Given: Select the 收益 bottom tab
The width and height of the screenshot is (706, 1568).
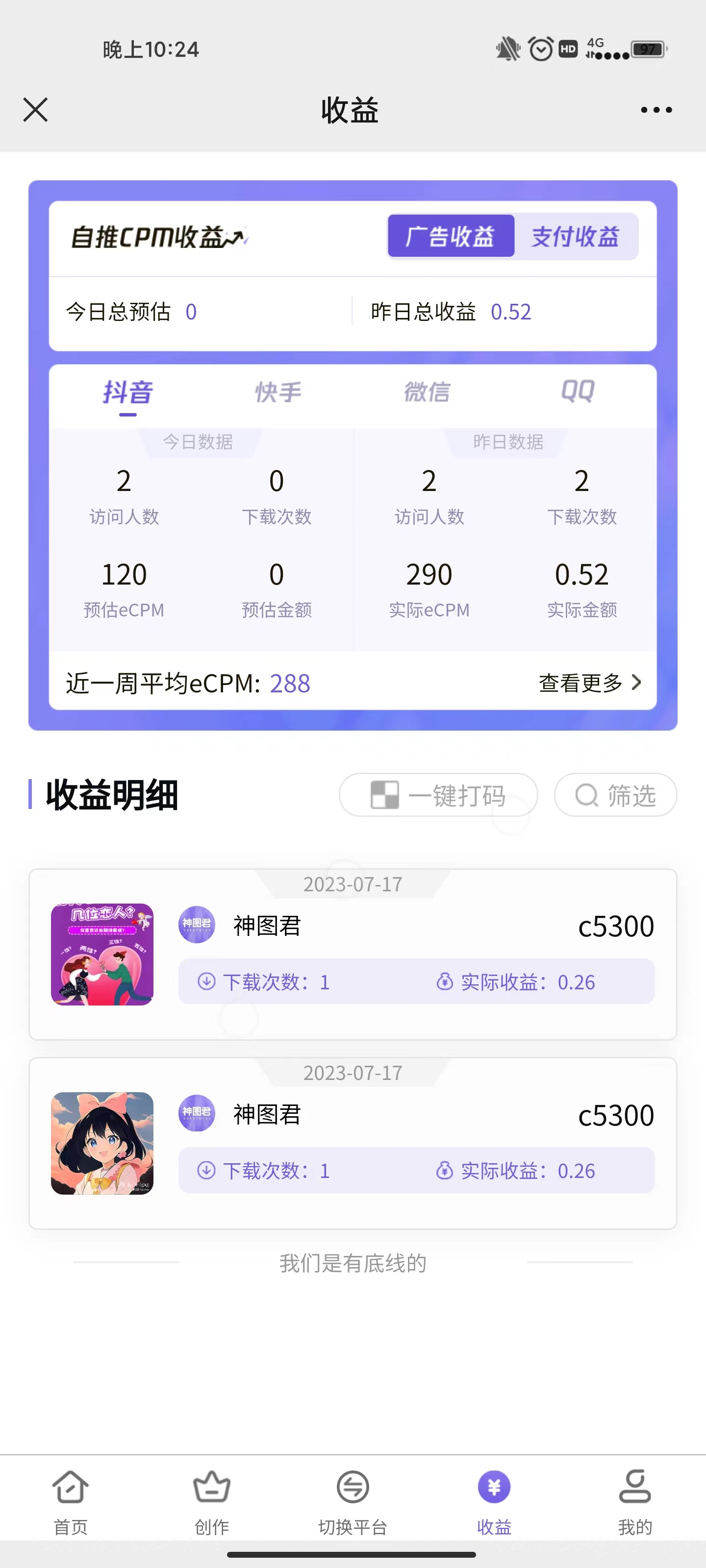Looking at the screenshot, I should 494,1501.
